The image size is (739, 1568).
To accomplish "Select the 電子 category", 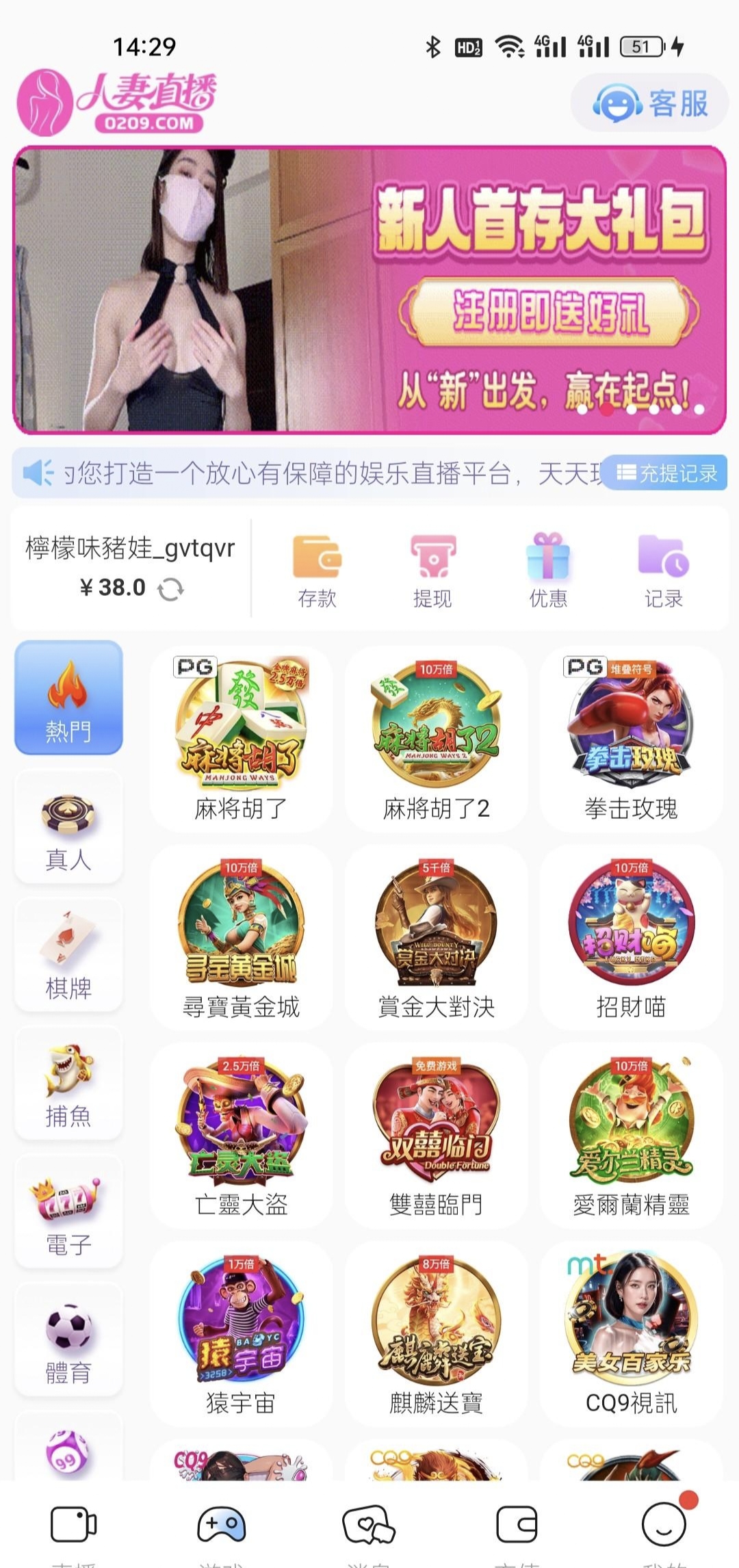I will [68, 1212].
